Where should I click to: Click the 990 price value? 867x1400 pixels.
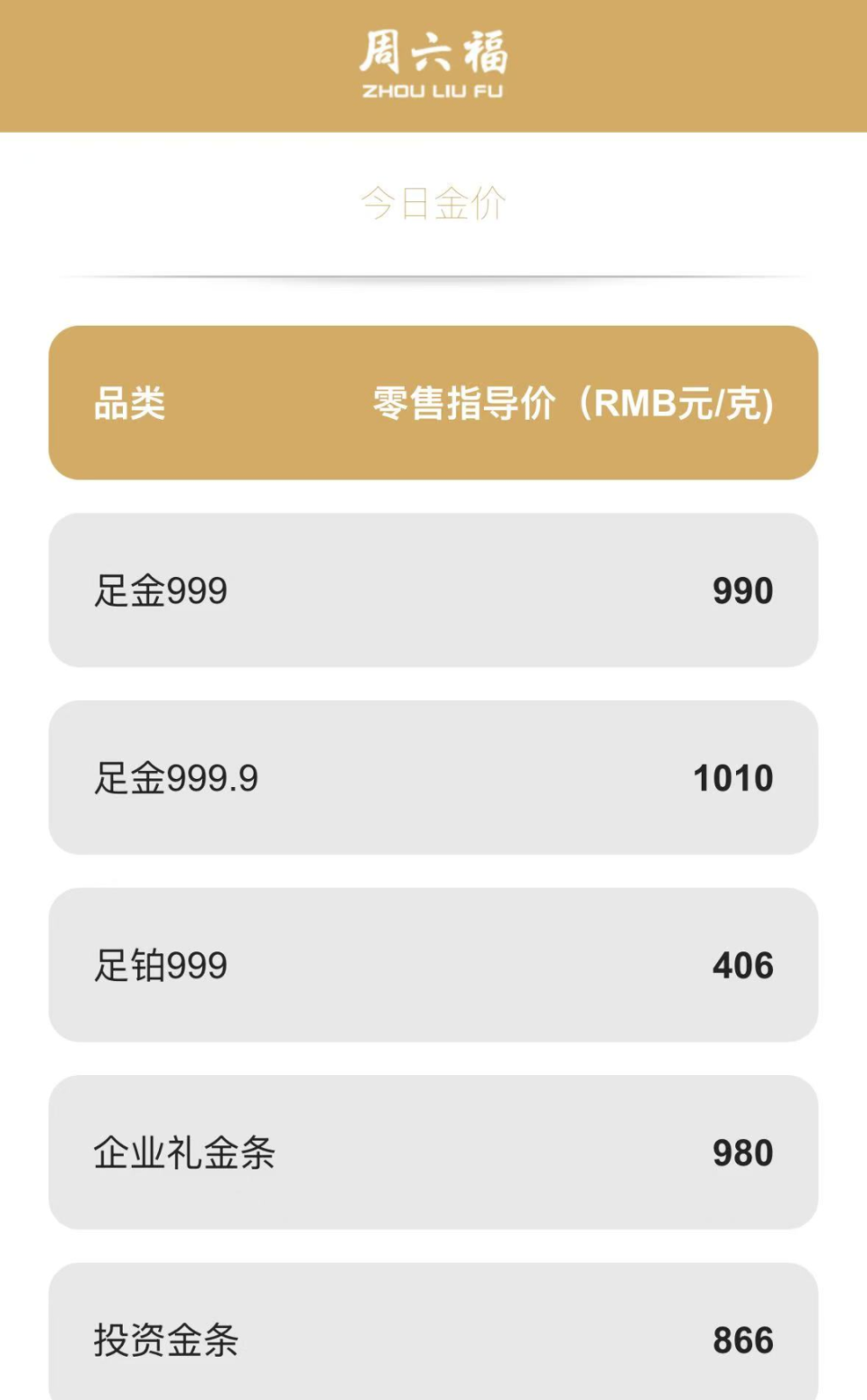coord(742,591)
